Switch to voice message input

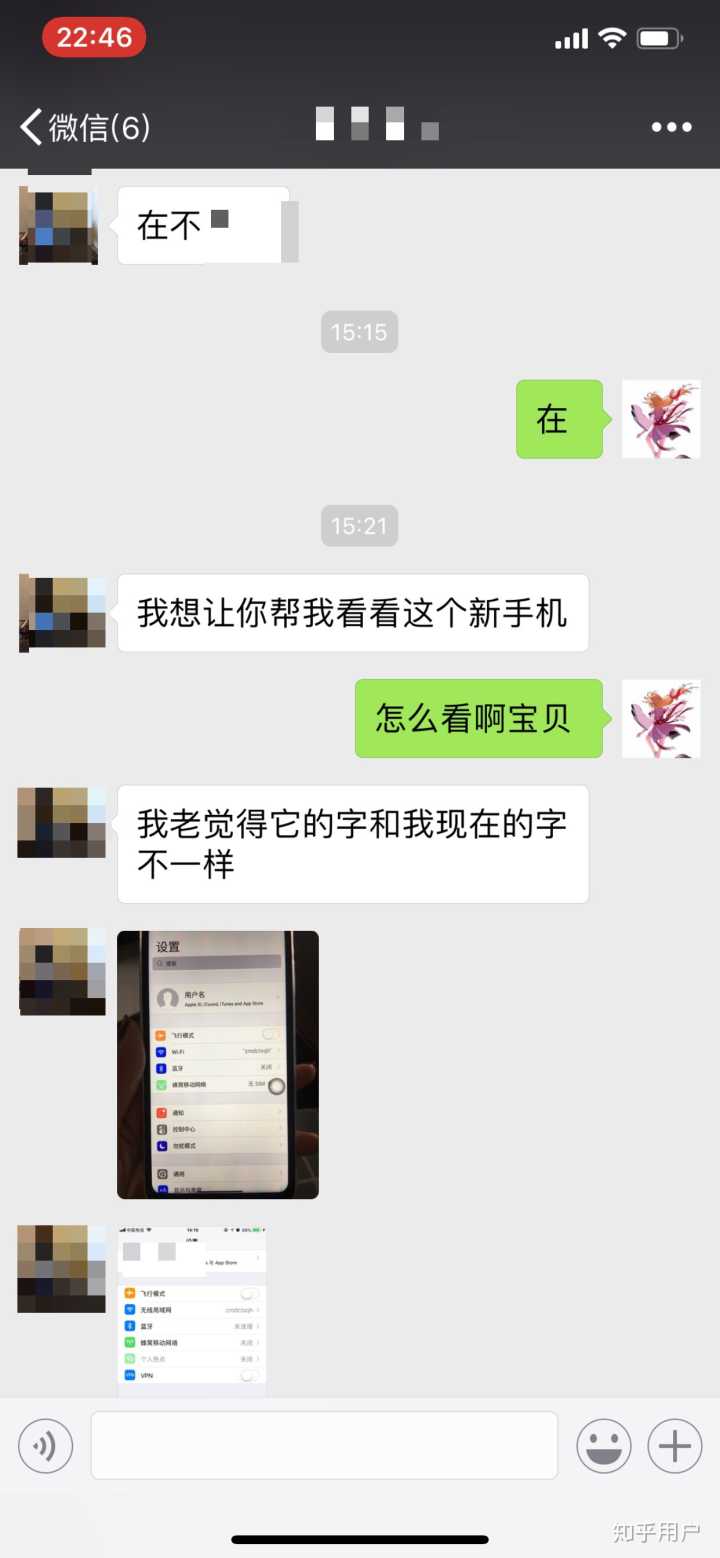[46, 1445]
